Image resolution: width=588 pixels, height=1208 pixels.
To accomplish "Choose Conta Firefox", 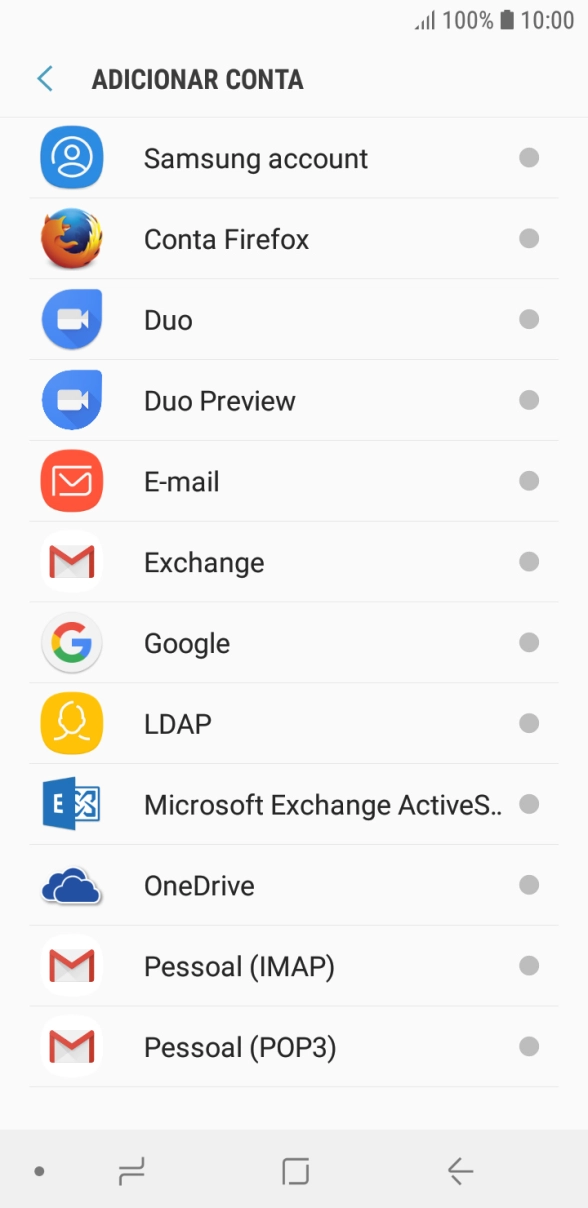I will (294, 239).
